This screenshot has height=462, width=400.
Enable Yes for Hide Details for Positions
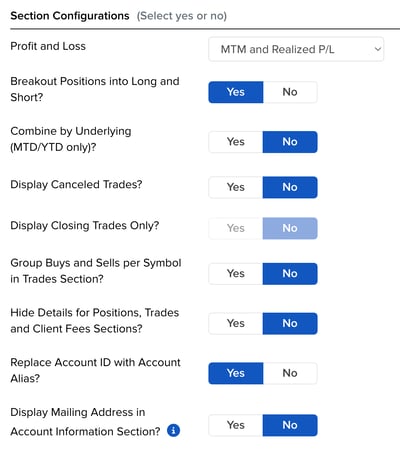point(236,323)
